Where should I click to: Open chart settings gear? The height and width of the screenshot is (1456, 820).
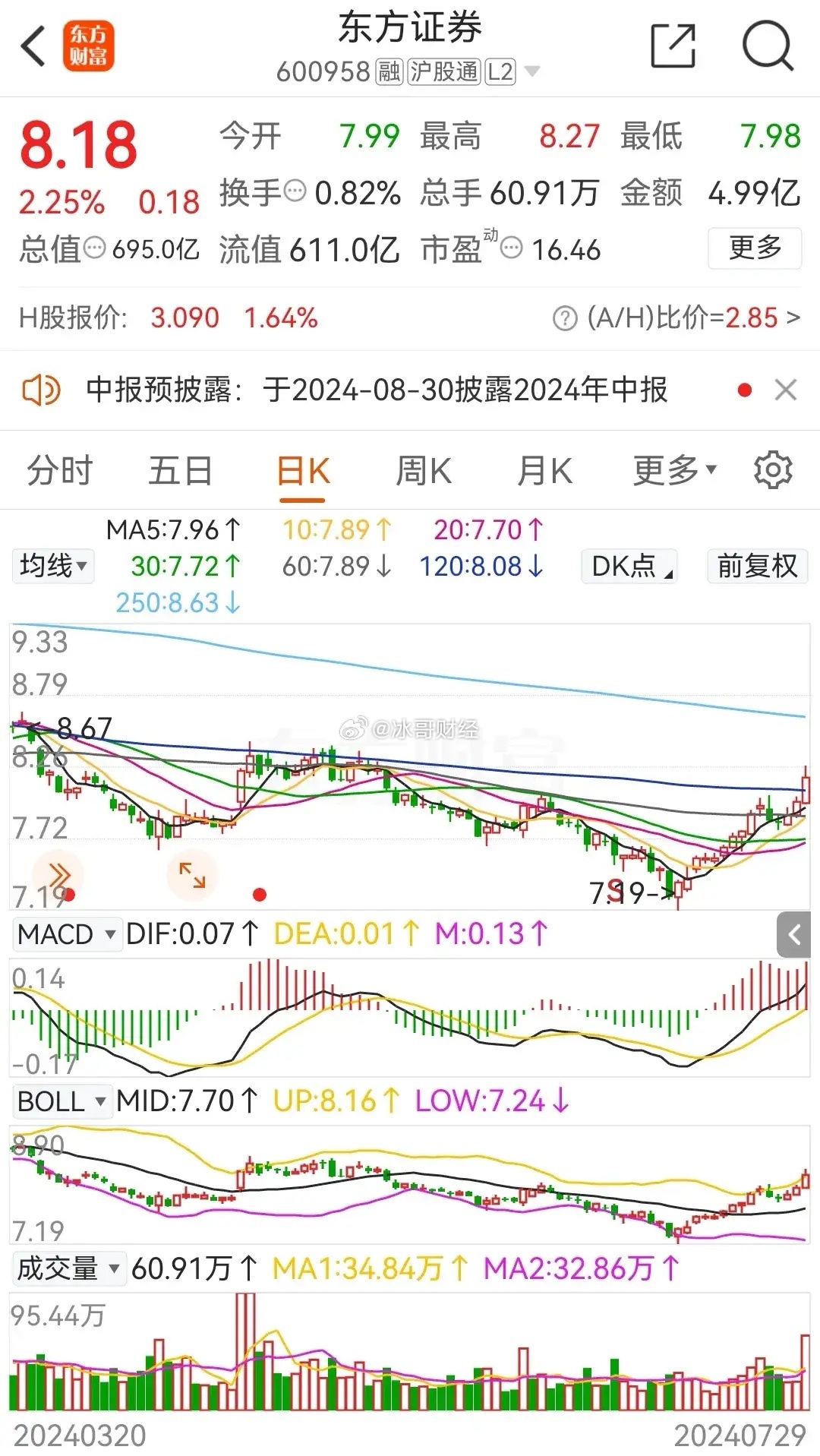tap(773, 470)
